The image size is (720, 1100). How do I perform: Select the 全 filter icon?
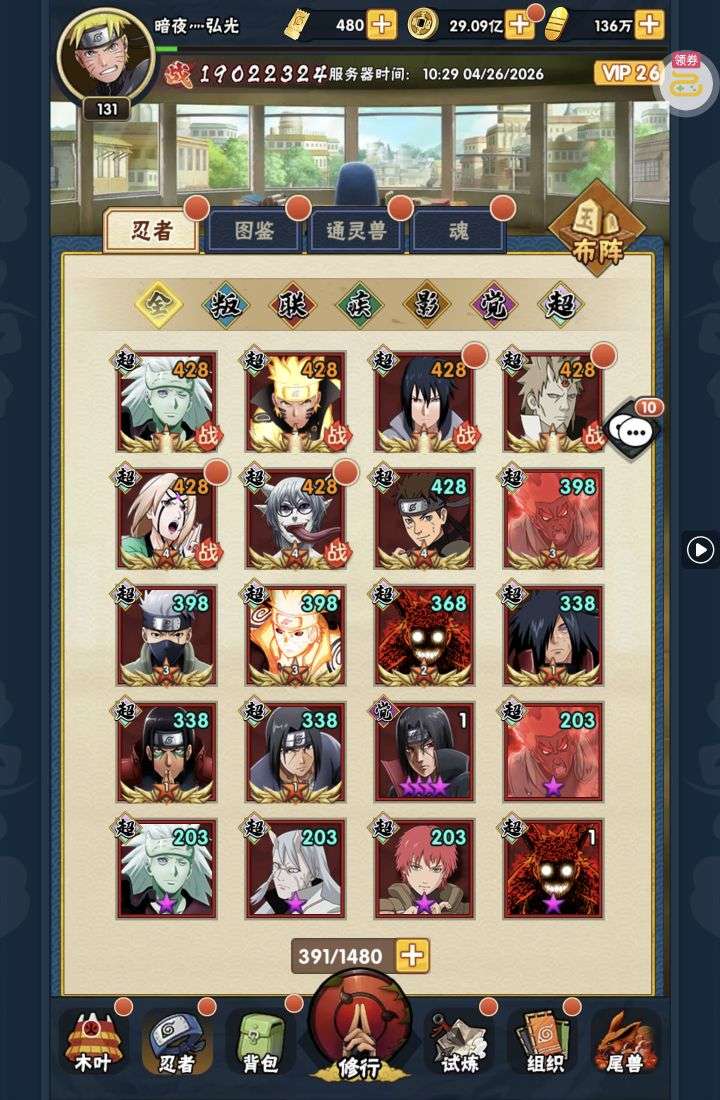pyautogui.click(x=158, y=304)
